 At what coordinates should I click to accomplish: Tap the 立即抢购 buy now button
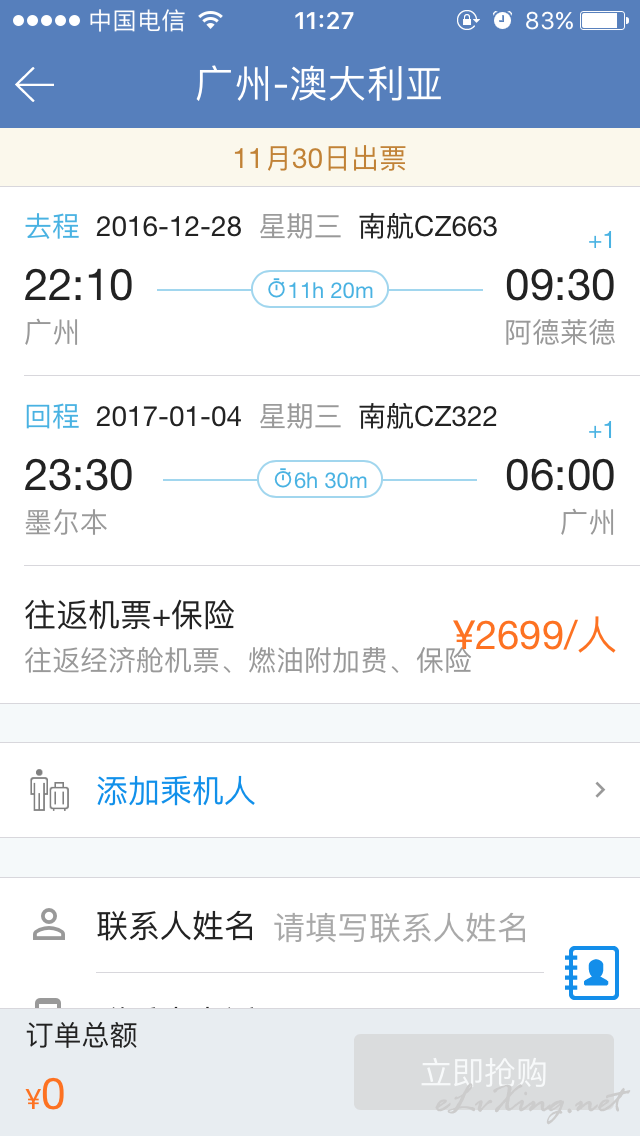point(483,1072)
